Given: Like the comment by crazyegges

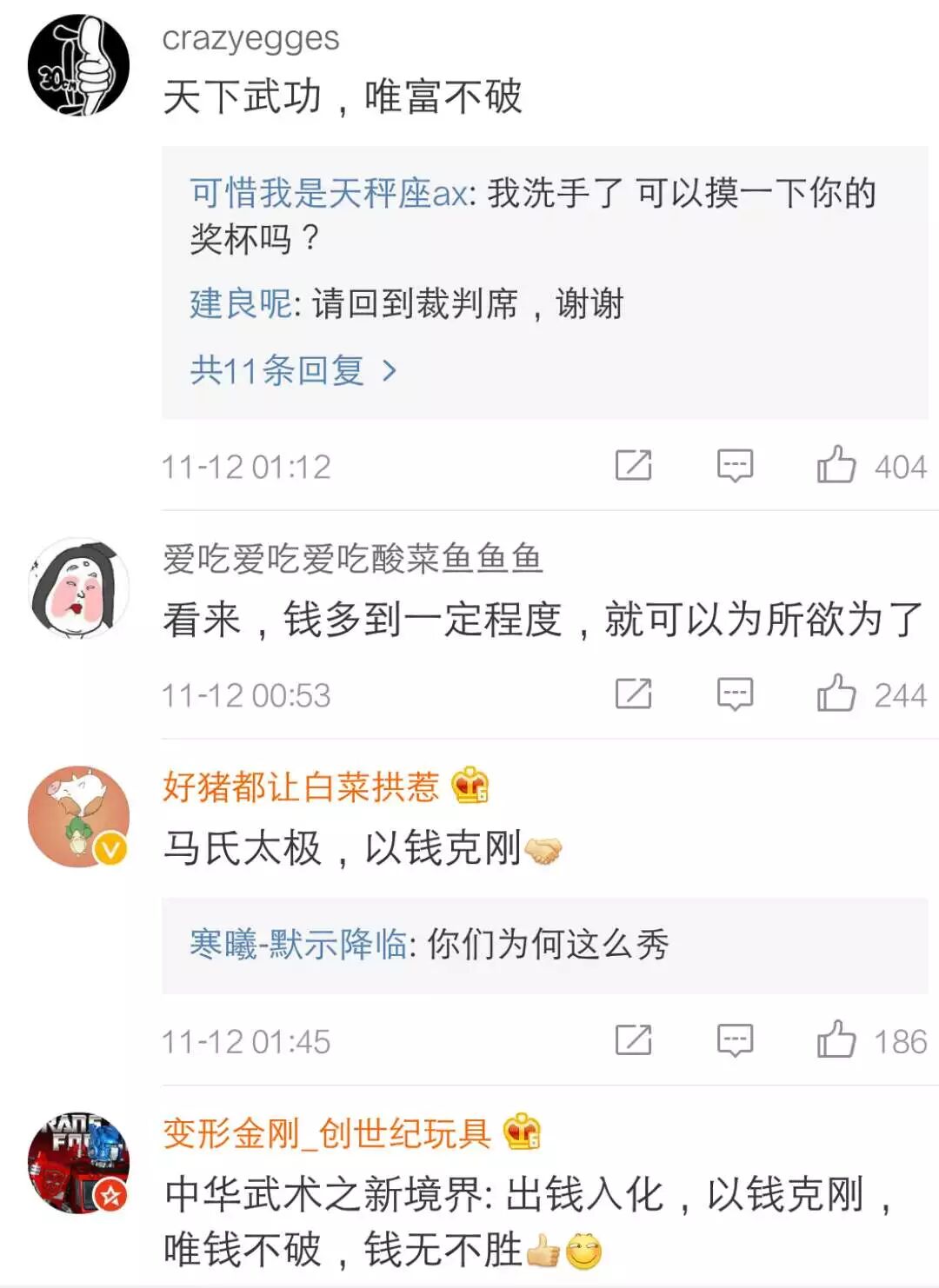Looking at the screenshot, I should coord(836,465).
